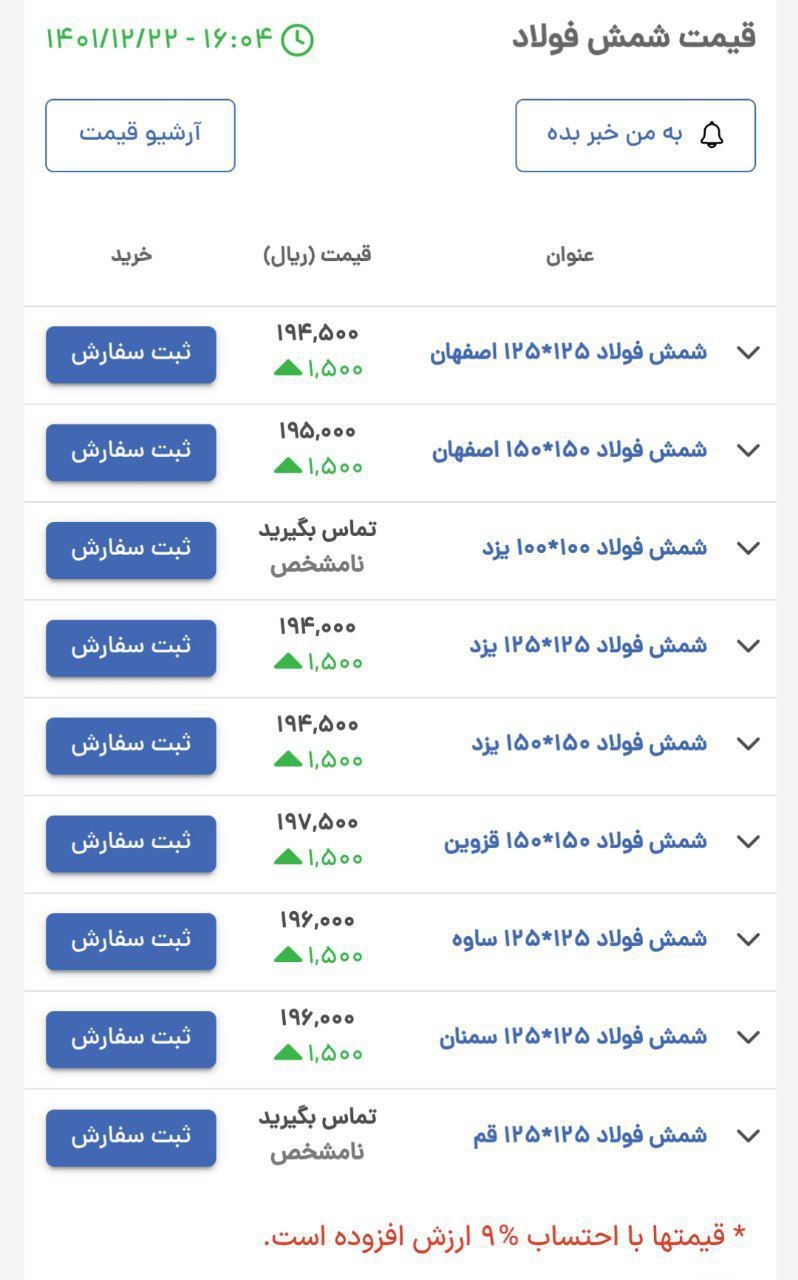Expand the chevron beside شمش فولاد ۱۲۵*۱۲۵ ساوه
Image resolution: width=798 pixels, height=1280 pixels.
[749, 939]
